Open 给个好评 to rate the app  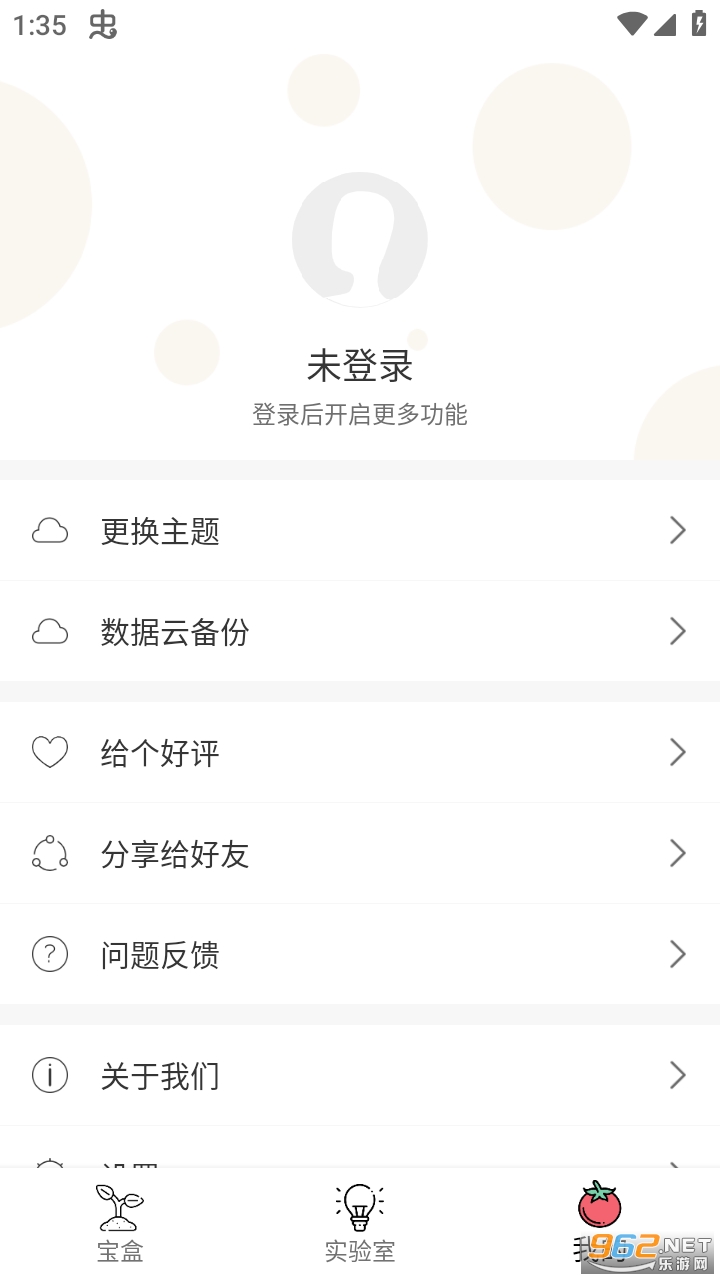[x=360, y=753]
